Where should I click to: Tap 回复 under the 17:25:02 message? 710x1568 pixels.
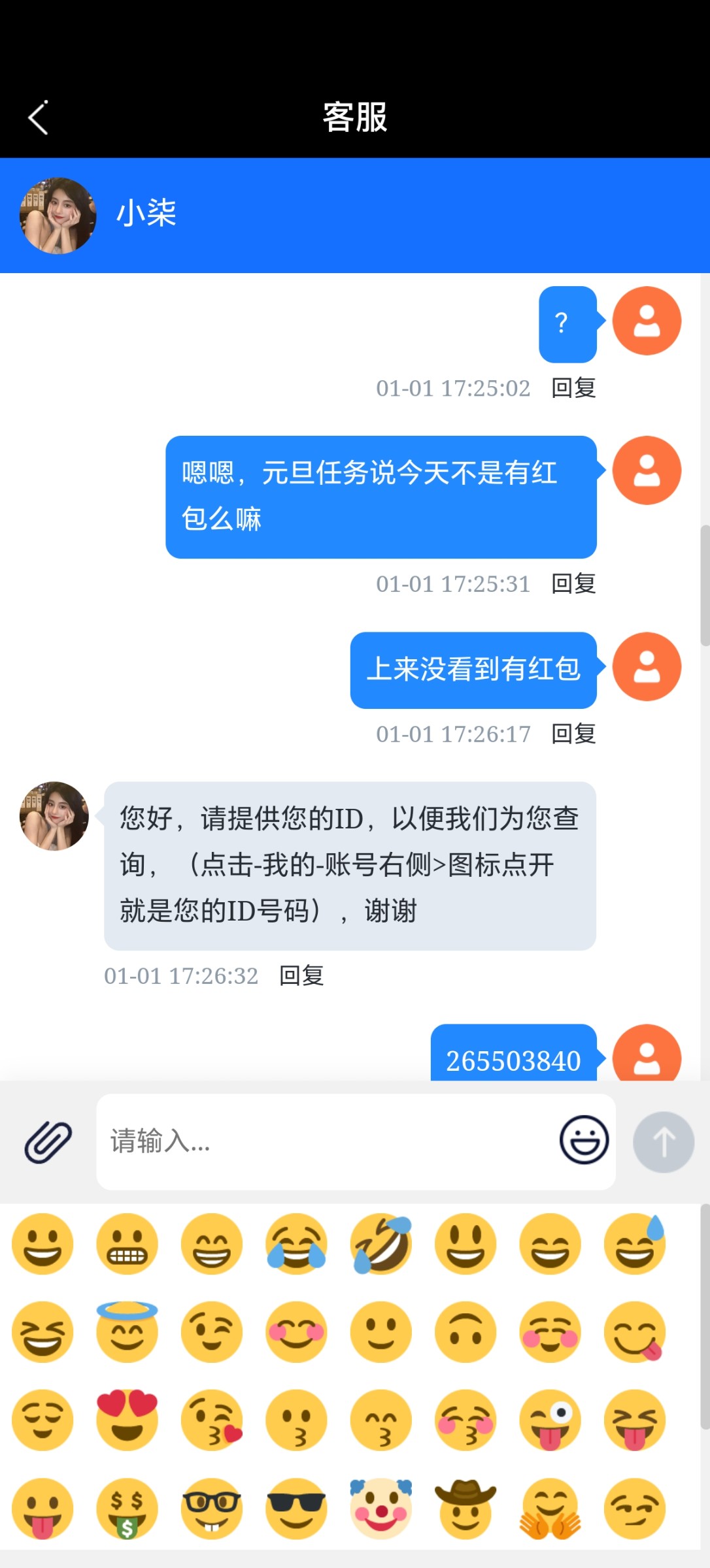(x=573, y=388)
